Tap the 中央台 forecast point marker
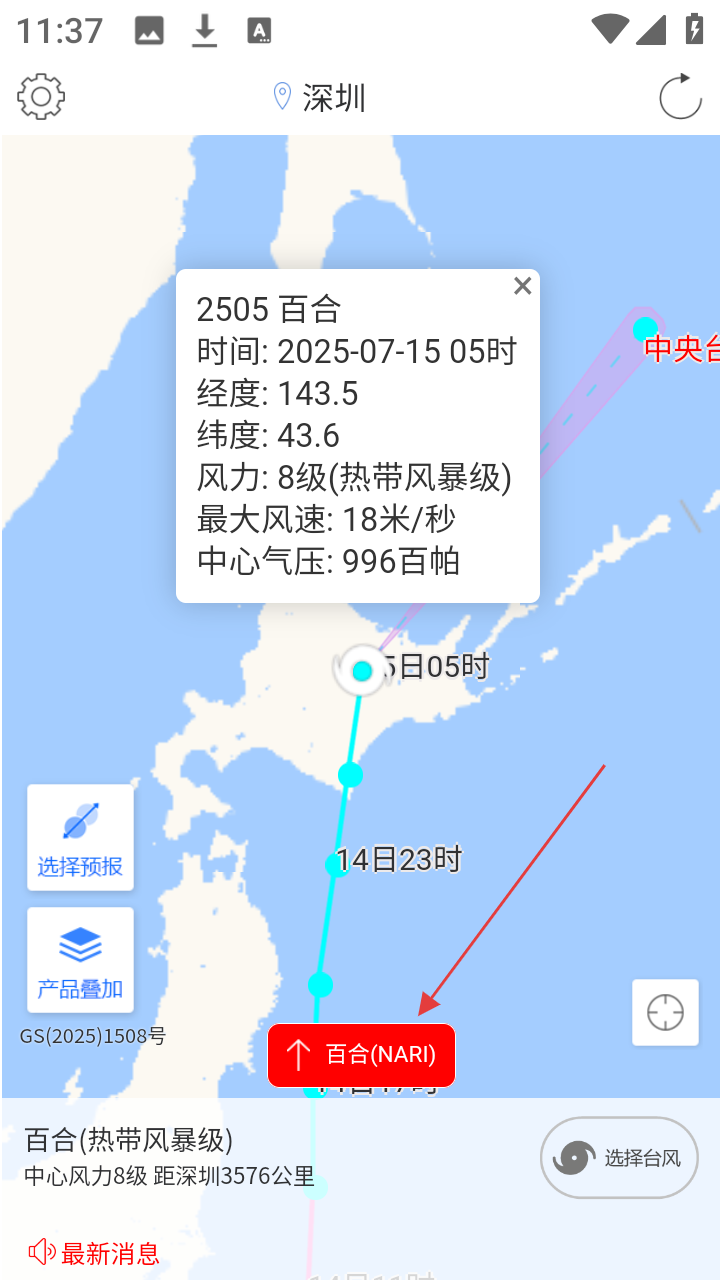The width and height of the screenshot is (720, 1280). click(x=646, y=328)
